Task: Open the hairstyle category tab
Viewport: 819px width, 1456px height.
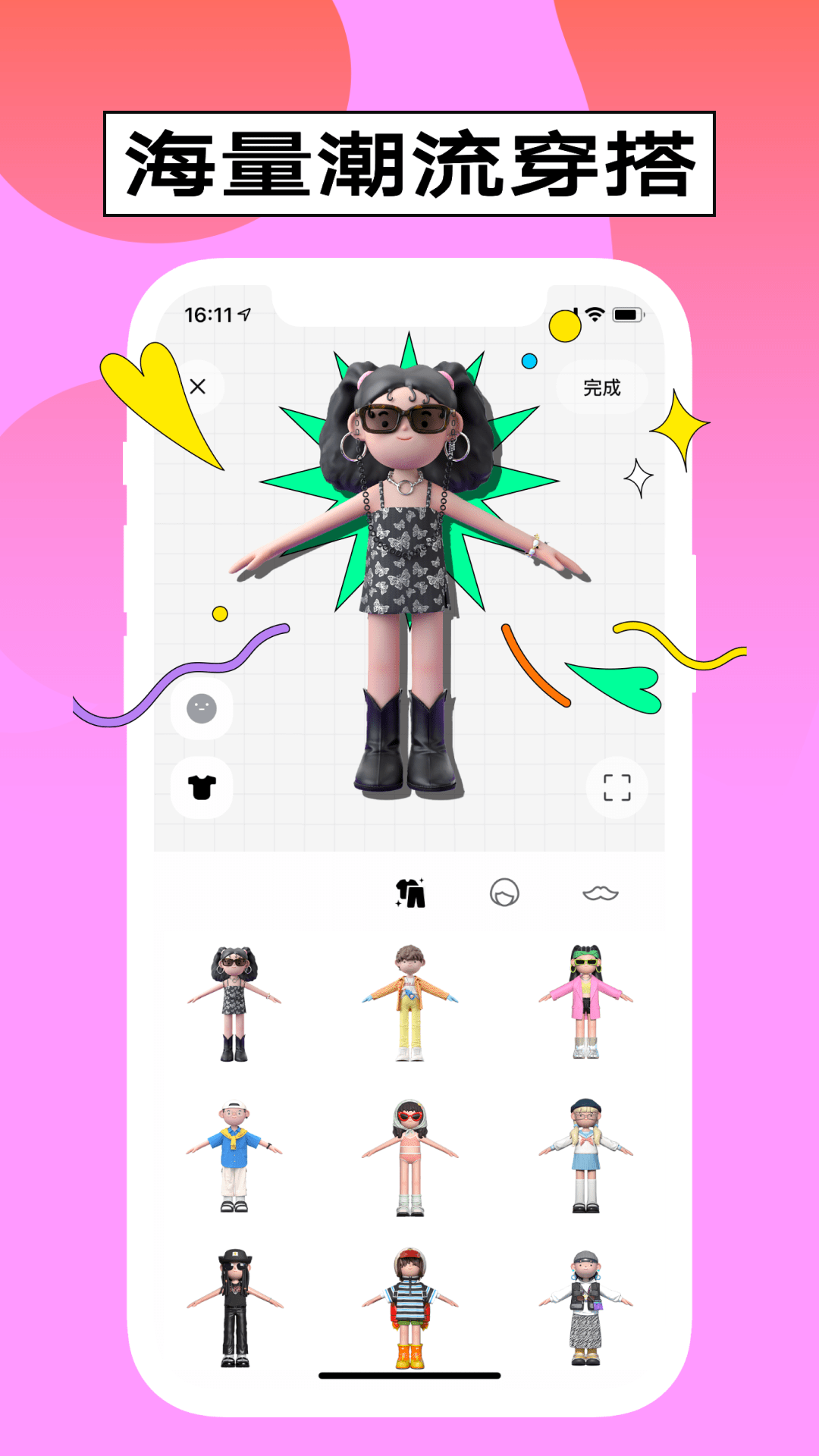Action: pyautogui.click(x=504, y=895)
